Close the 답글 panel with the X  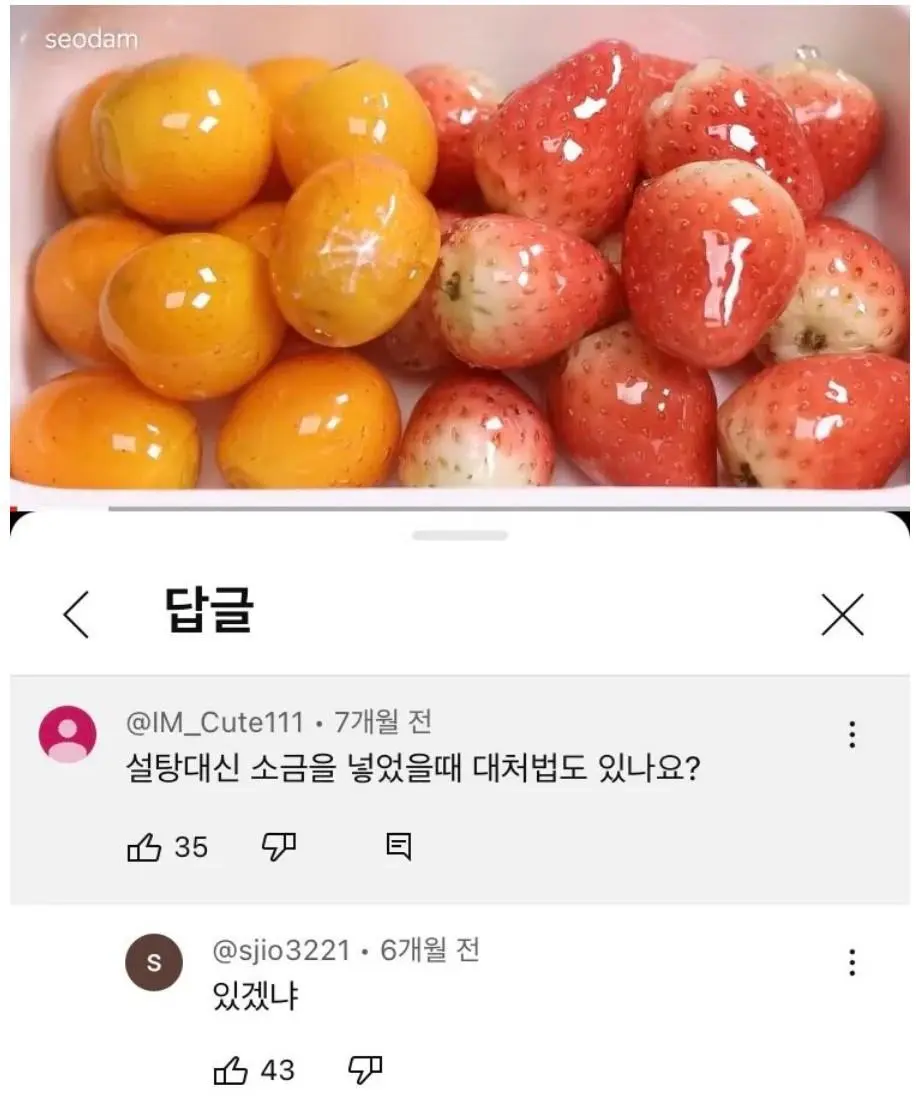pyautogui.click(x=840, y=615)
